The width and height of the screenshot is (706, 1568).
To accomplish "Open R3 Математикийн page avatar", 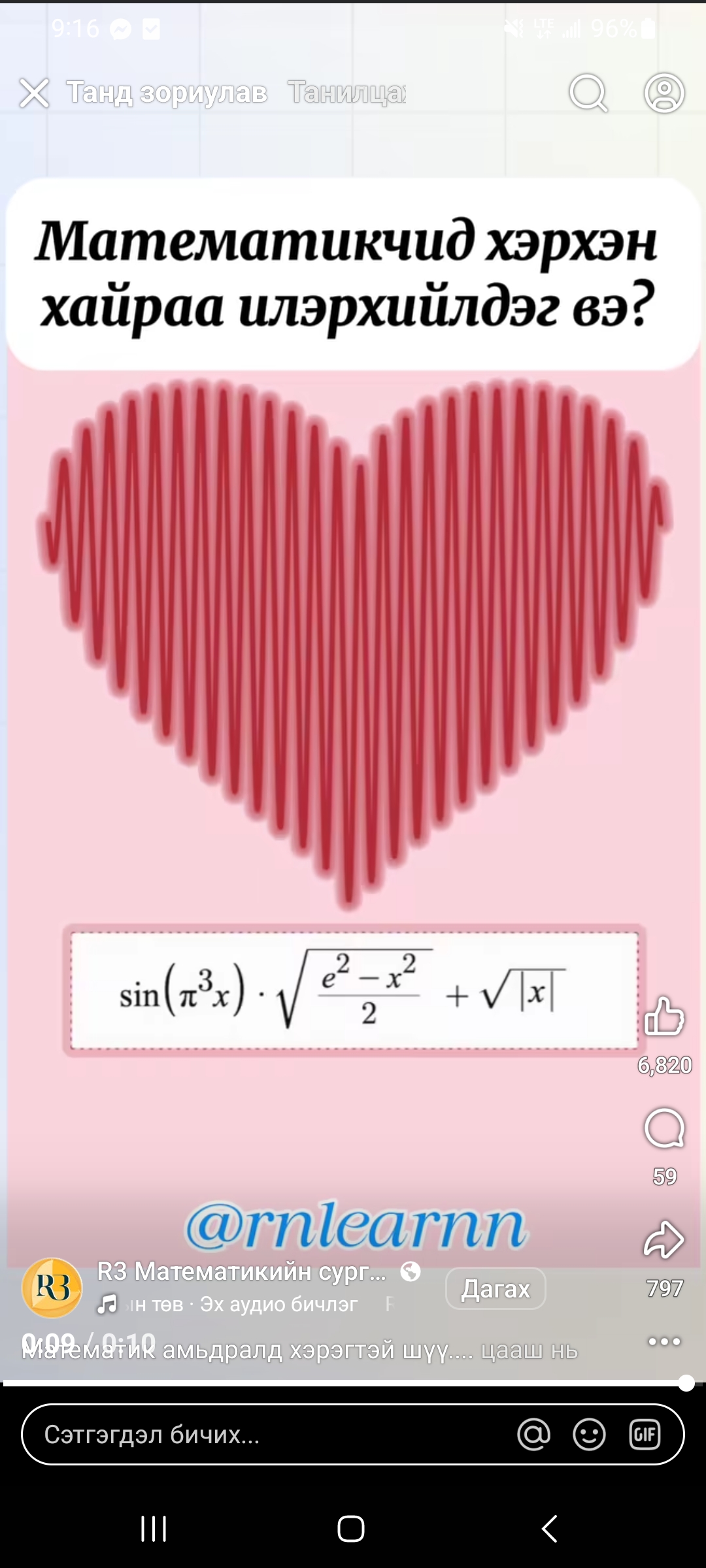I will click(x=52, y=1287).
